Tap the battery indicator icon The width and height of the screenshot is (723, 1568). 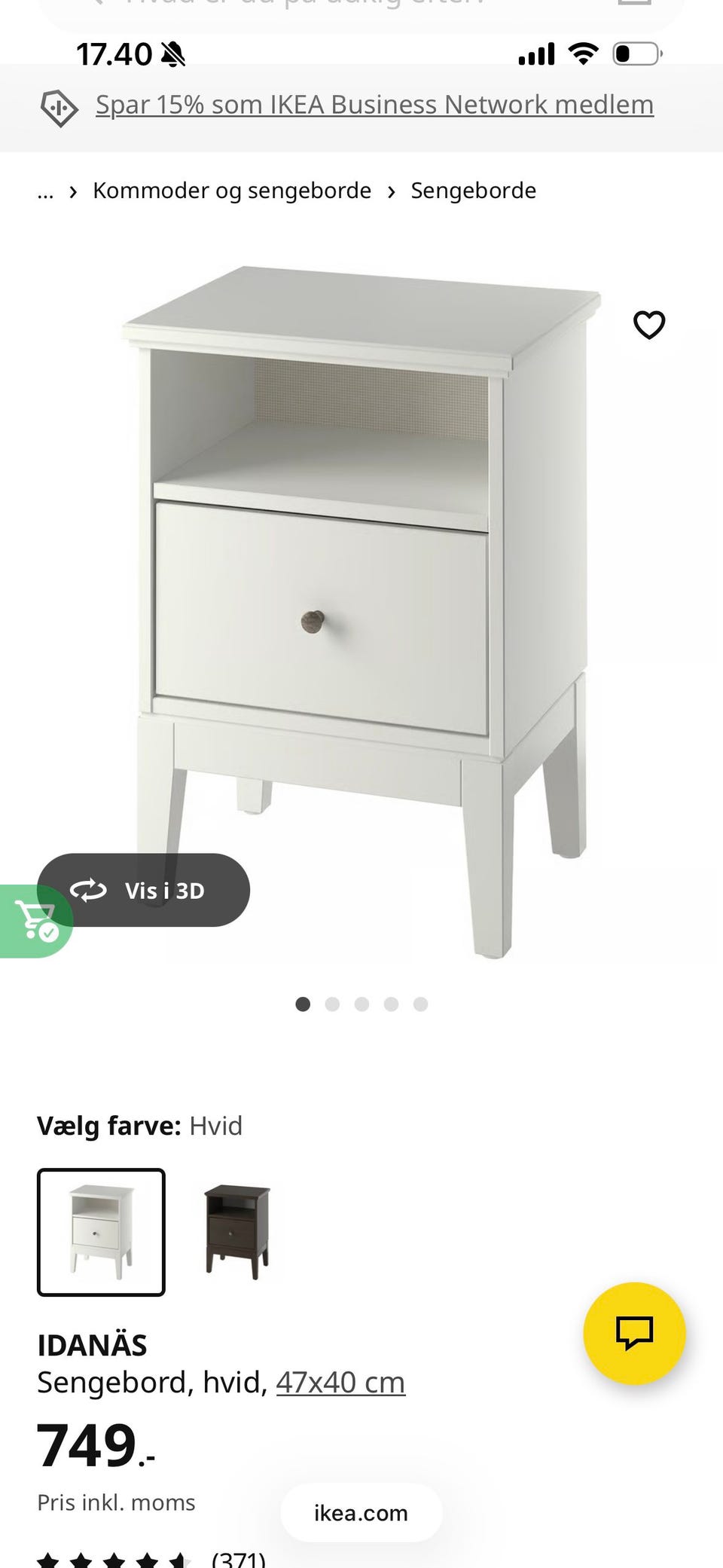coord(637,53)
